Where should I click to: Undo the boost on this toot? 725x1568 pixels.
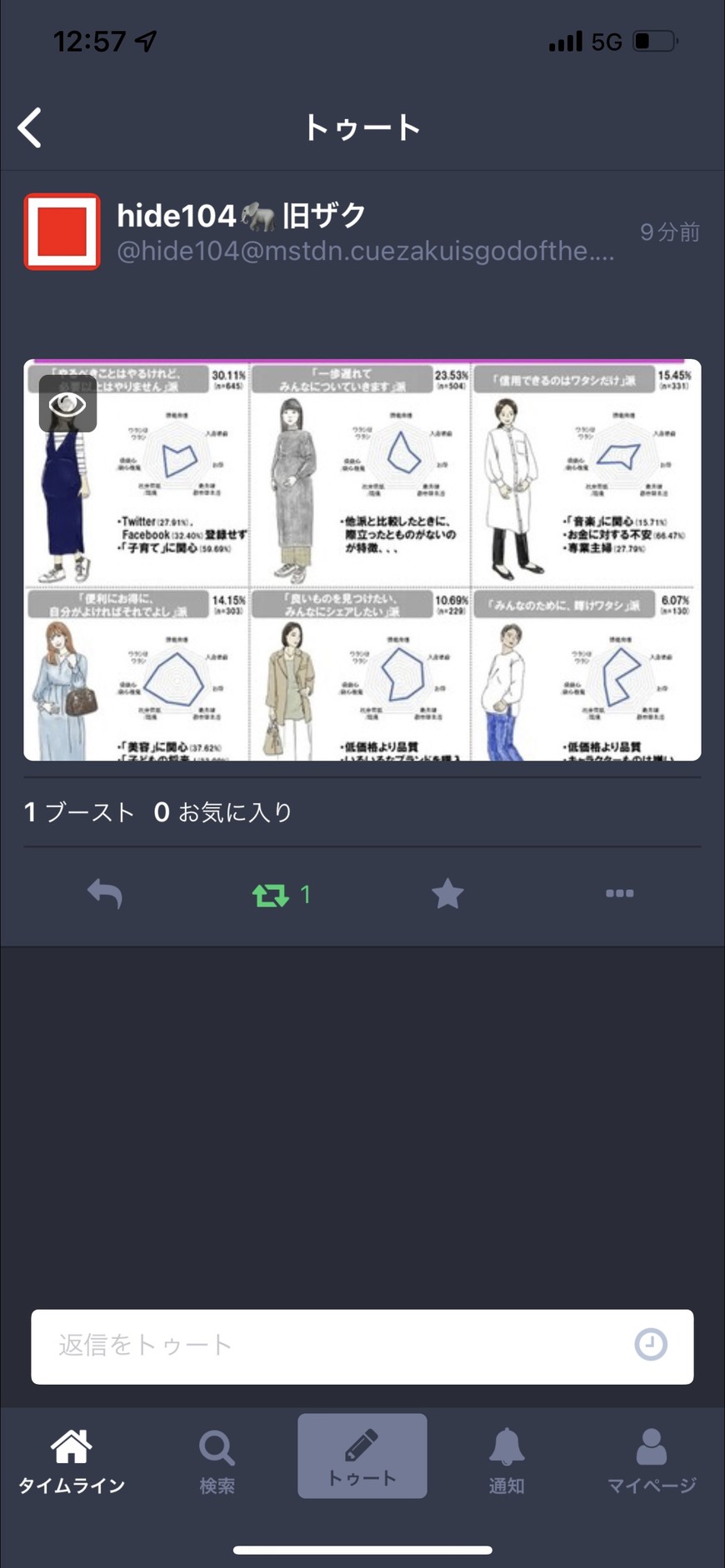tap(281, 895)
